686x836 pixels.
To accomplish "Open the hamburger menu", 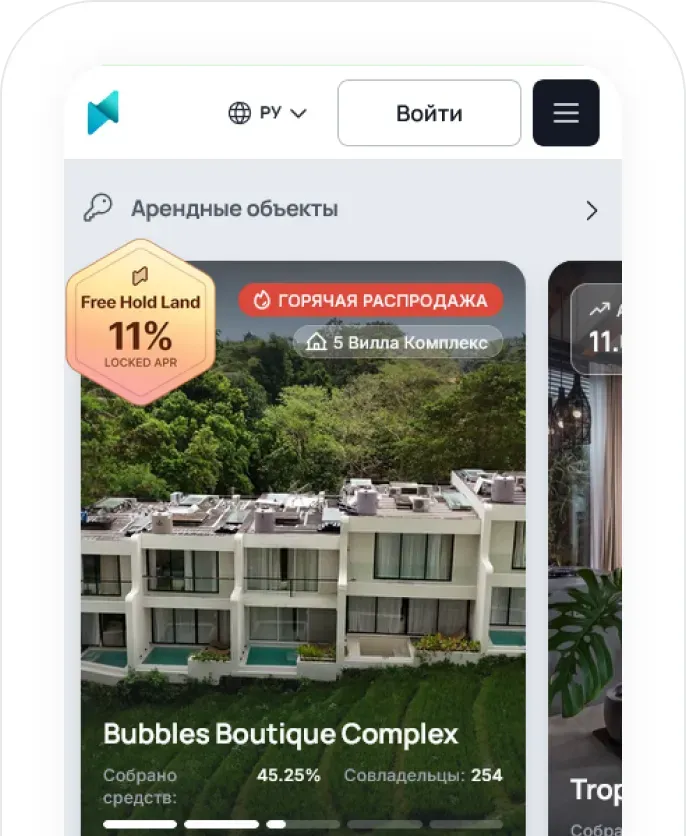I will (x=566, y=113).
